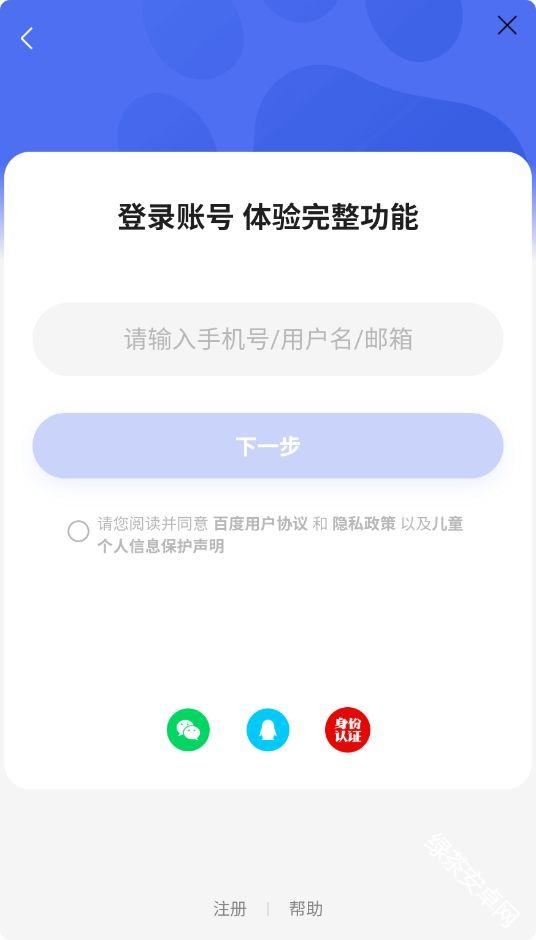Open the 帮助 help link
Viewport: 536px width, 940px height.
point(306,908)
